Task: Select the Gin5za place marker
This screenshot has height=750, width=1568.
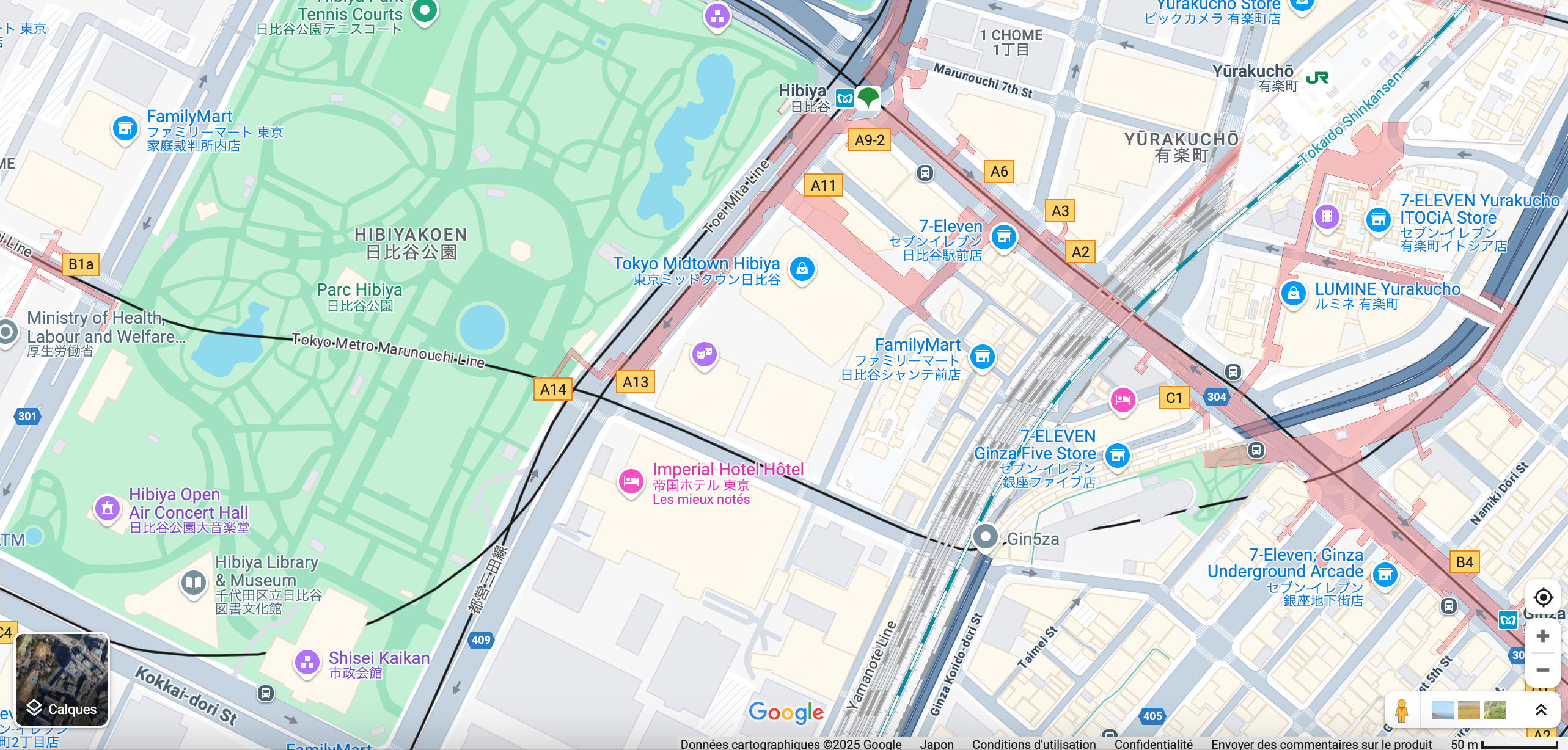Action: pos(985,537)
